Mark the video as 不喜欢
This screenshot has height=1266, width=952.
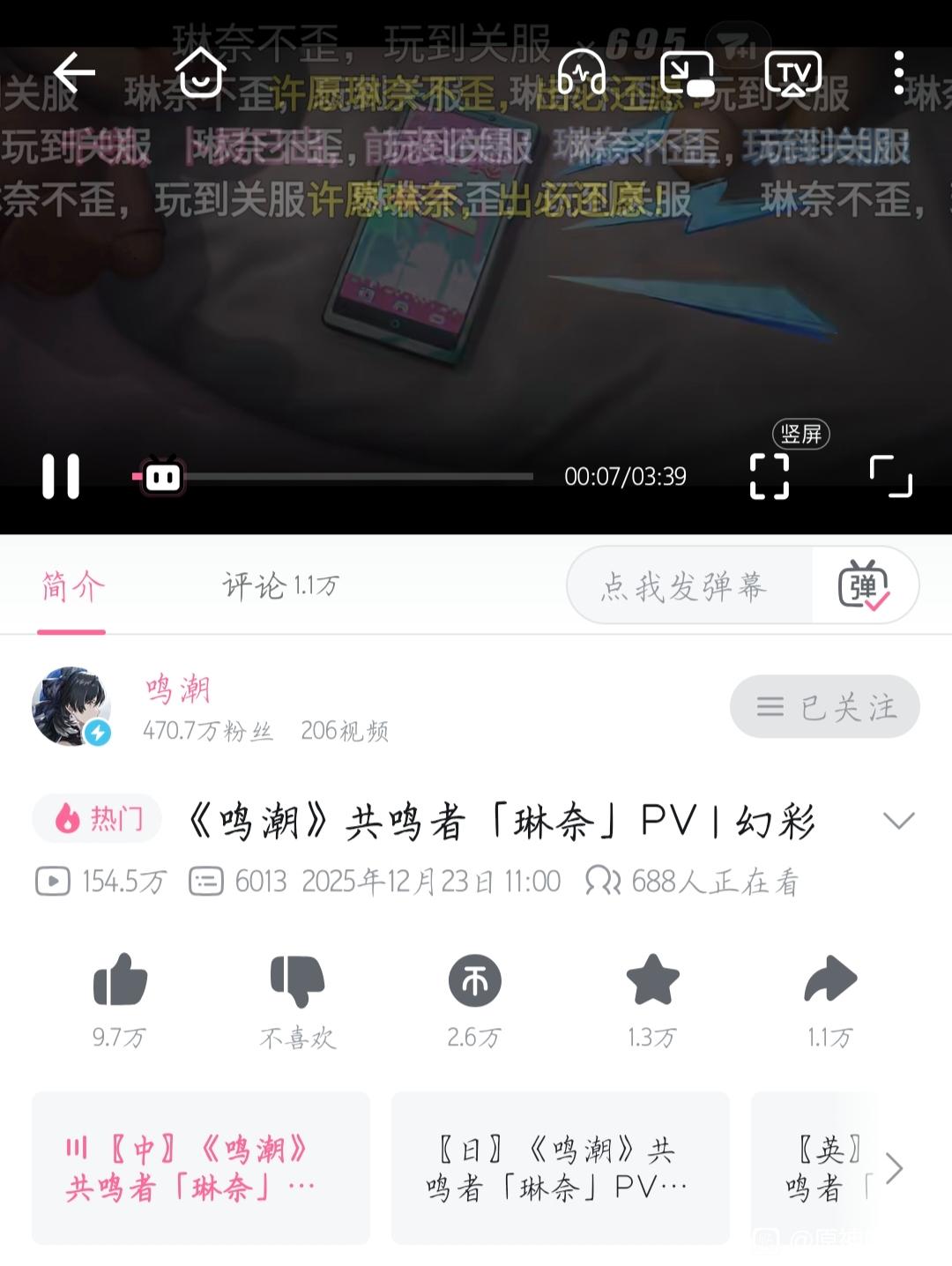point(297,980)
